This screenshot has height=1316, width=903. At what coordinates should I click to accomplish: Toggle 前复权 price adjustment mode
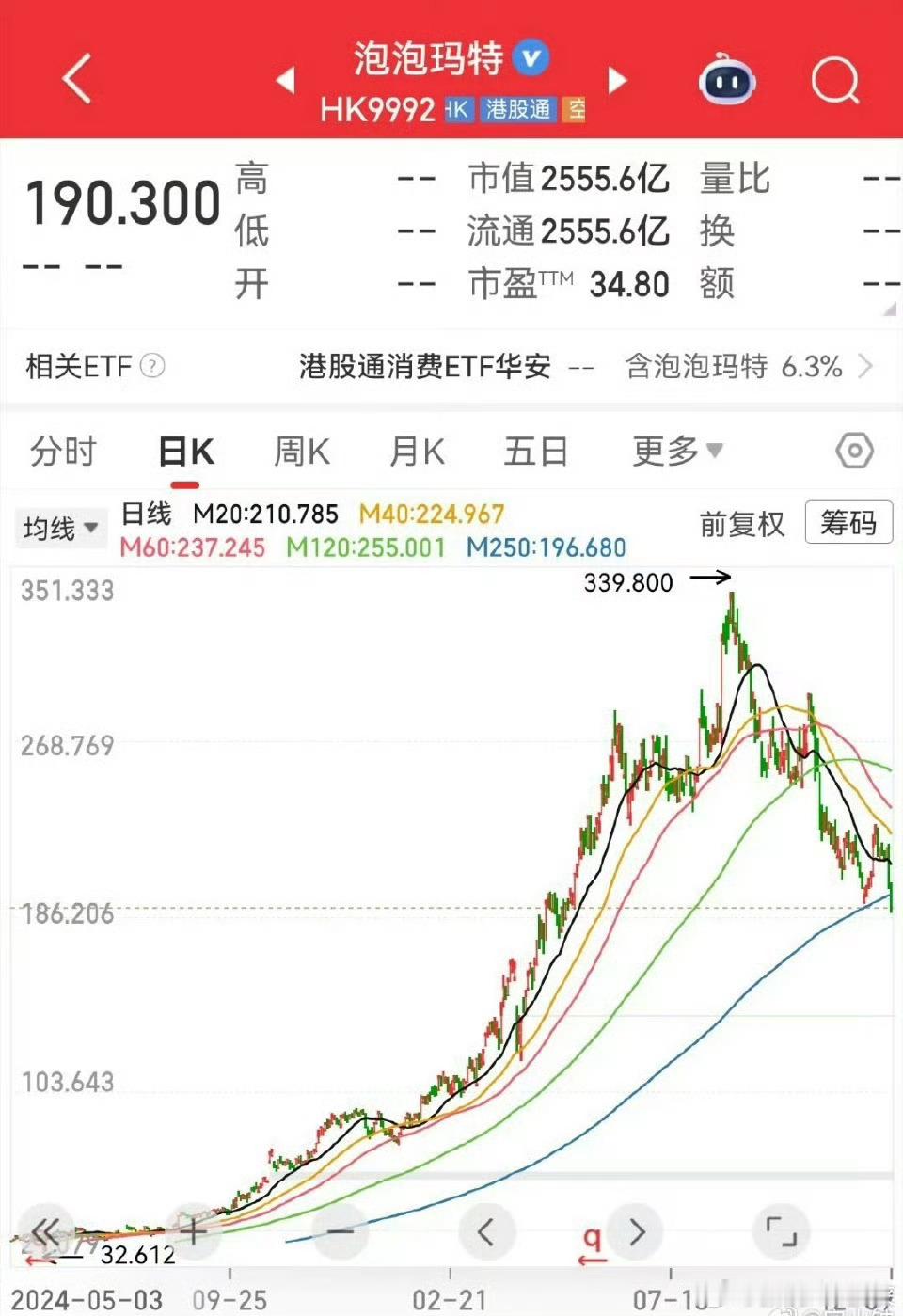[739, 526]
